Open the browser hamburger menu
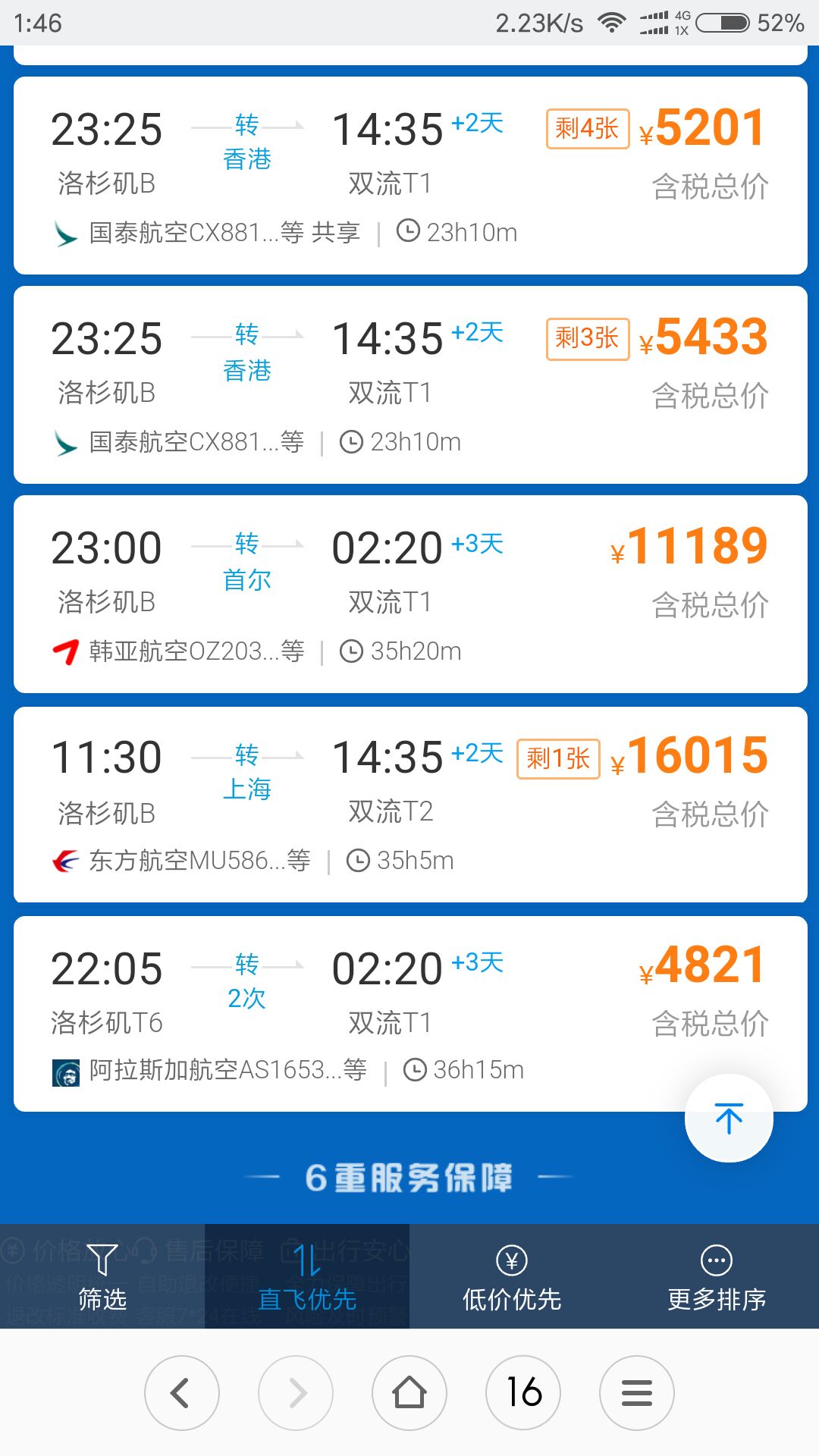This screenshot has width=819, height=1456. click(x=637, y=1393)
